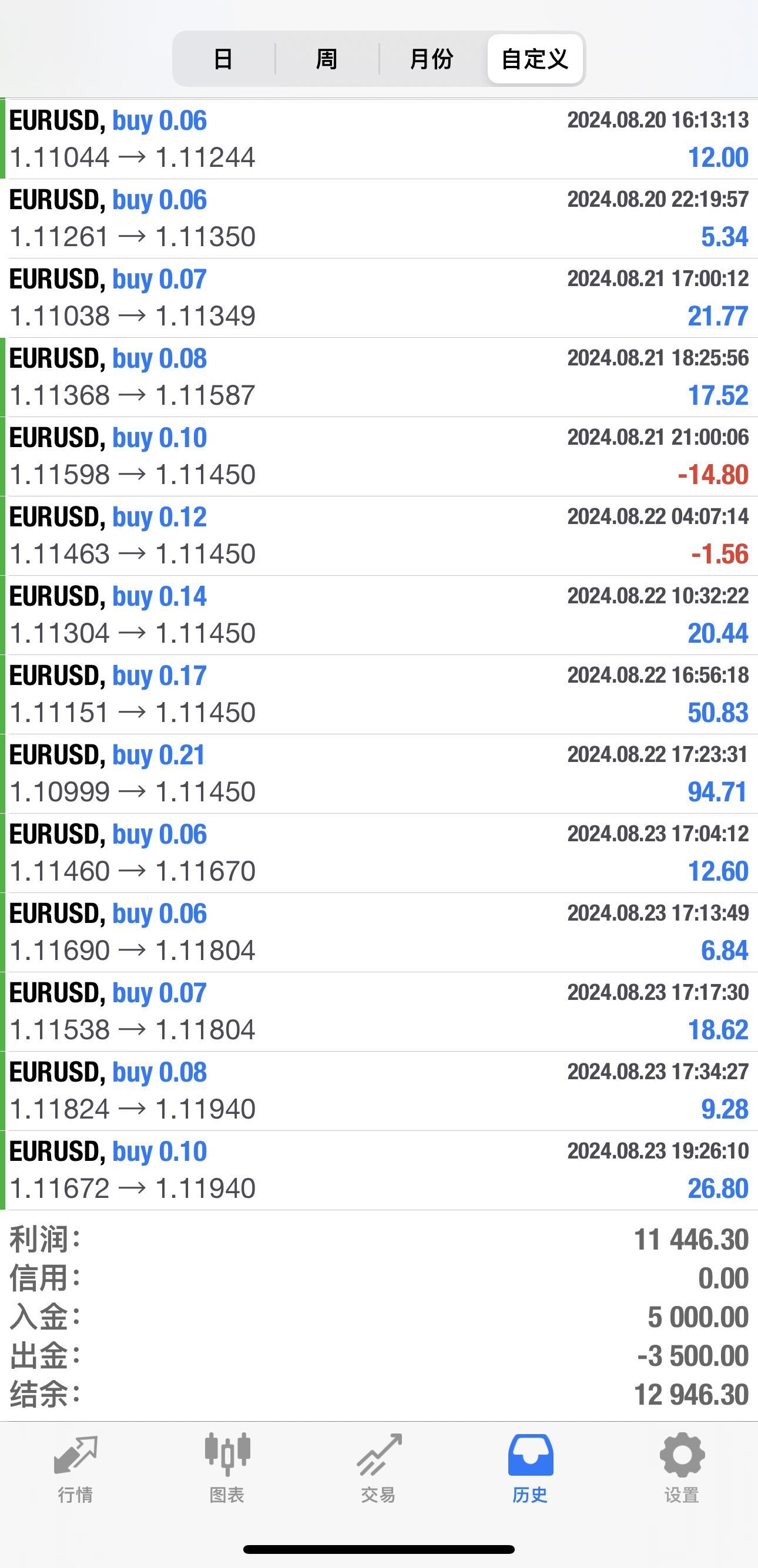View the EURUSD trade with profit 9.28
The height and width of the screenshot is (1568, 758).
tap(378, 1091)
